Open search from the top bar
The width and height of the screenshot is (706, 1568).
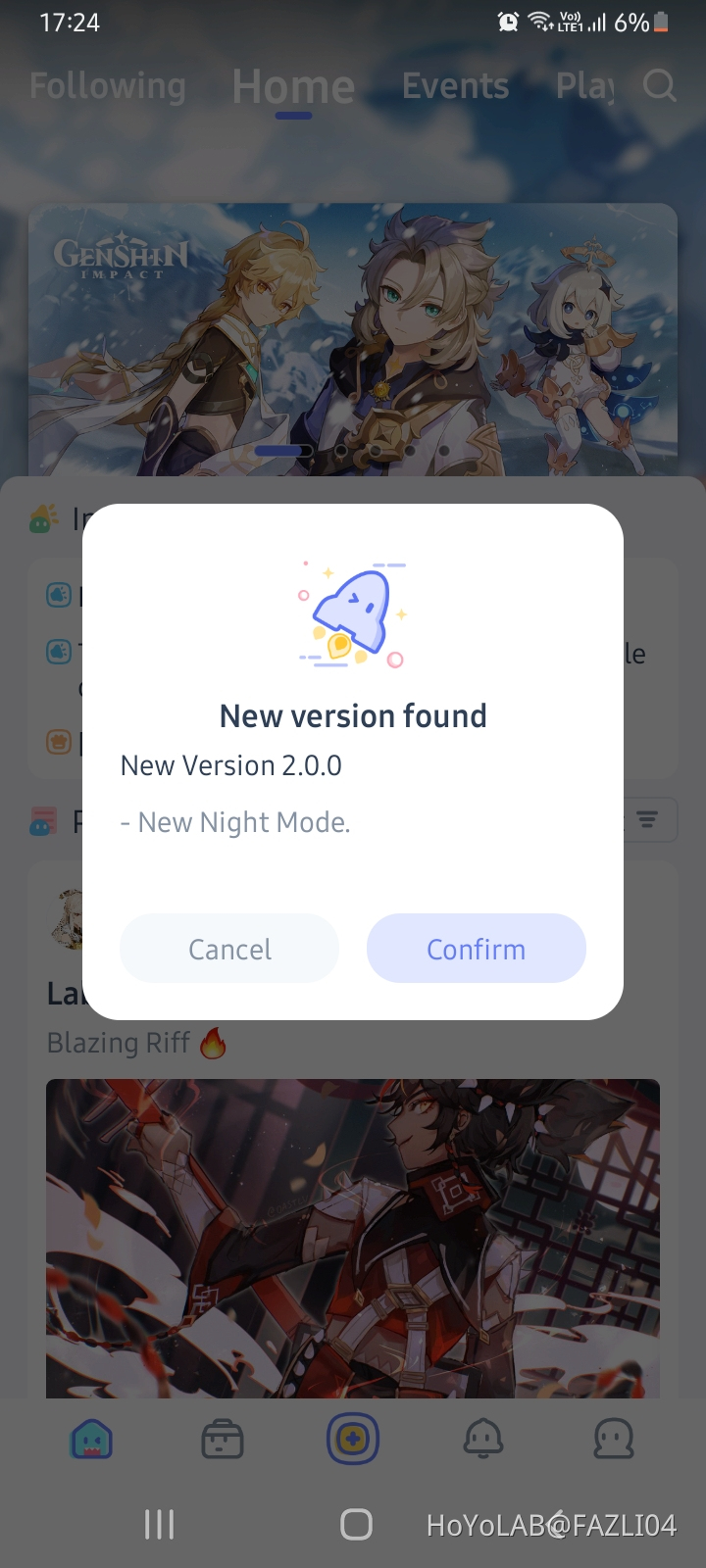click(x=659, y=86)
